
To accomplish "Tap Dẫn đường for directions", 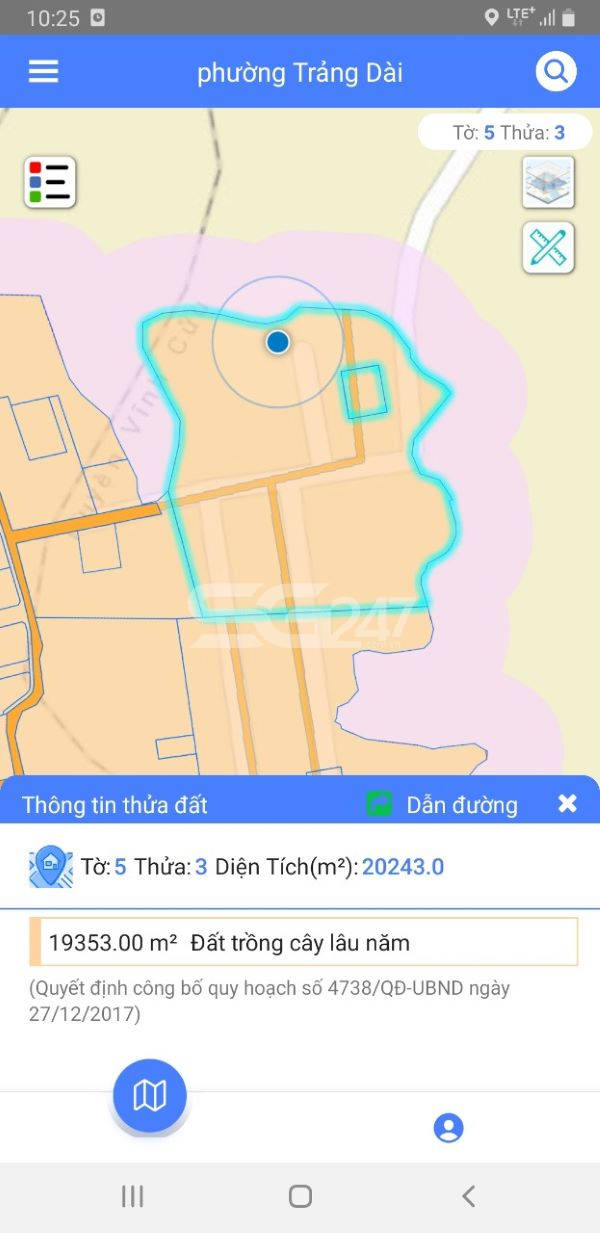I will pos(442,804).
